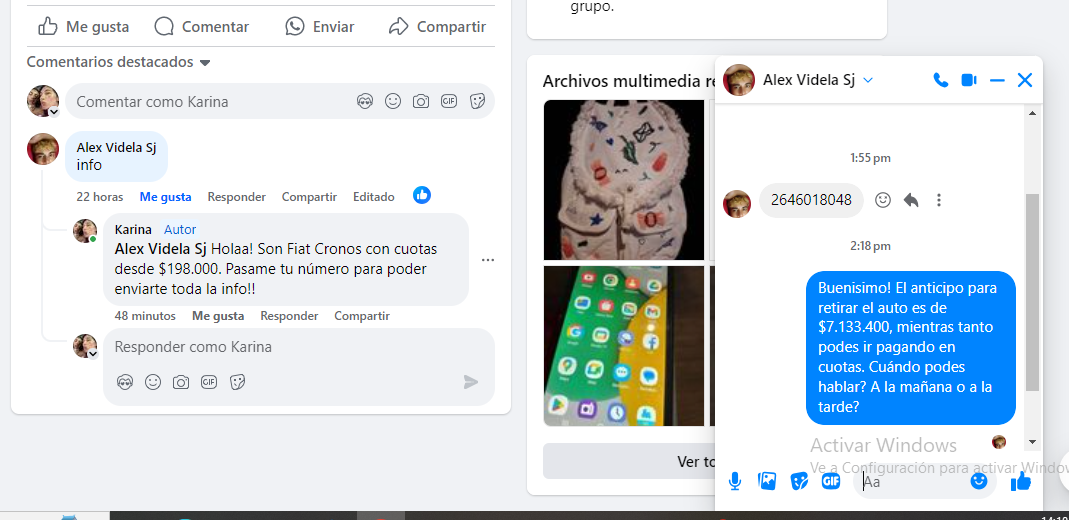Open more options for message 2646018048

click(x=938, y=200)
